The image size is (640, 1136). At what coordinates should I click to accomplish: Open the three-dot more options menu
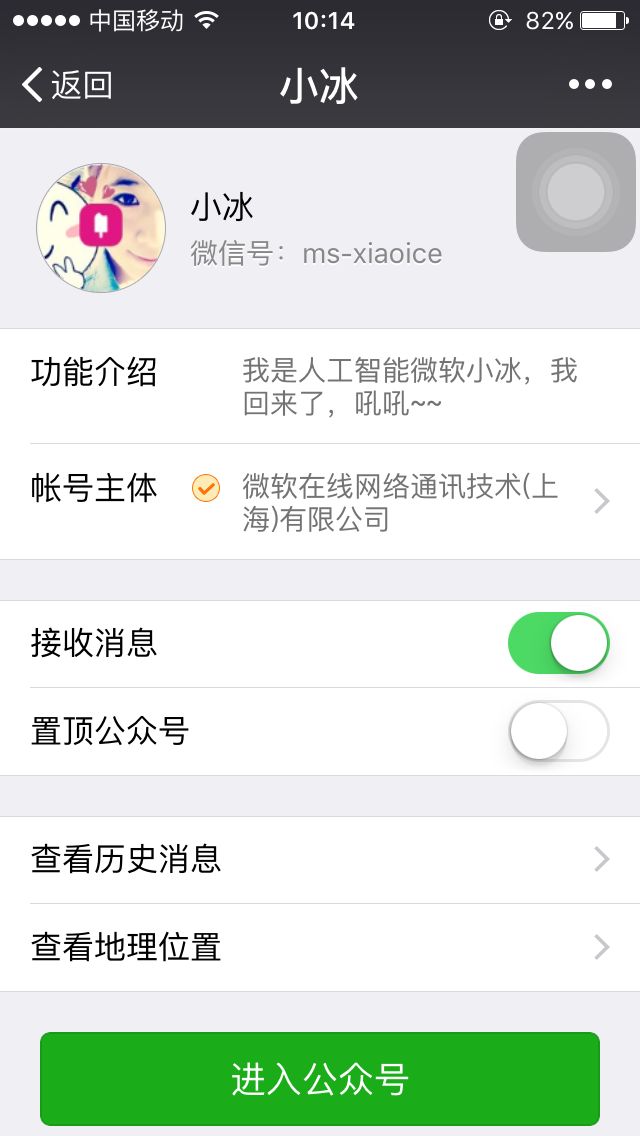pyautogui.click(x=590, y=85)
